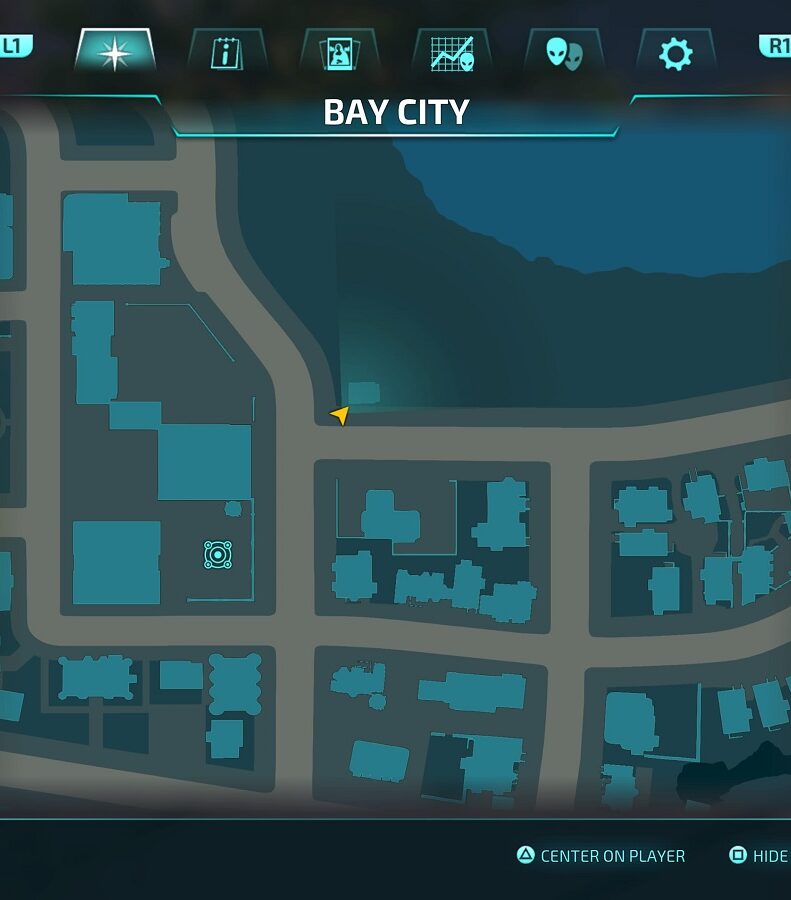This screenshot has width=791, height=900.
Task: Open the alien masks tab
Action: (x=564, y=52)
